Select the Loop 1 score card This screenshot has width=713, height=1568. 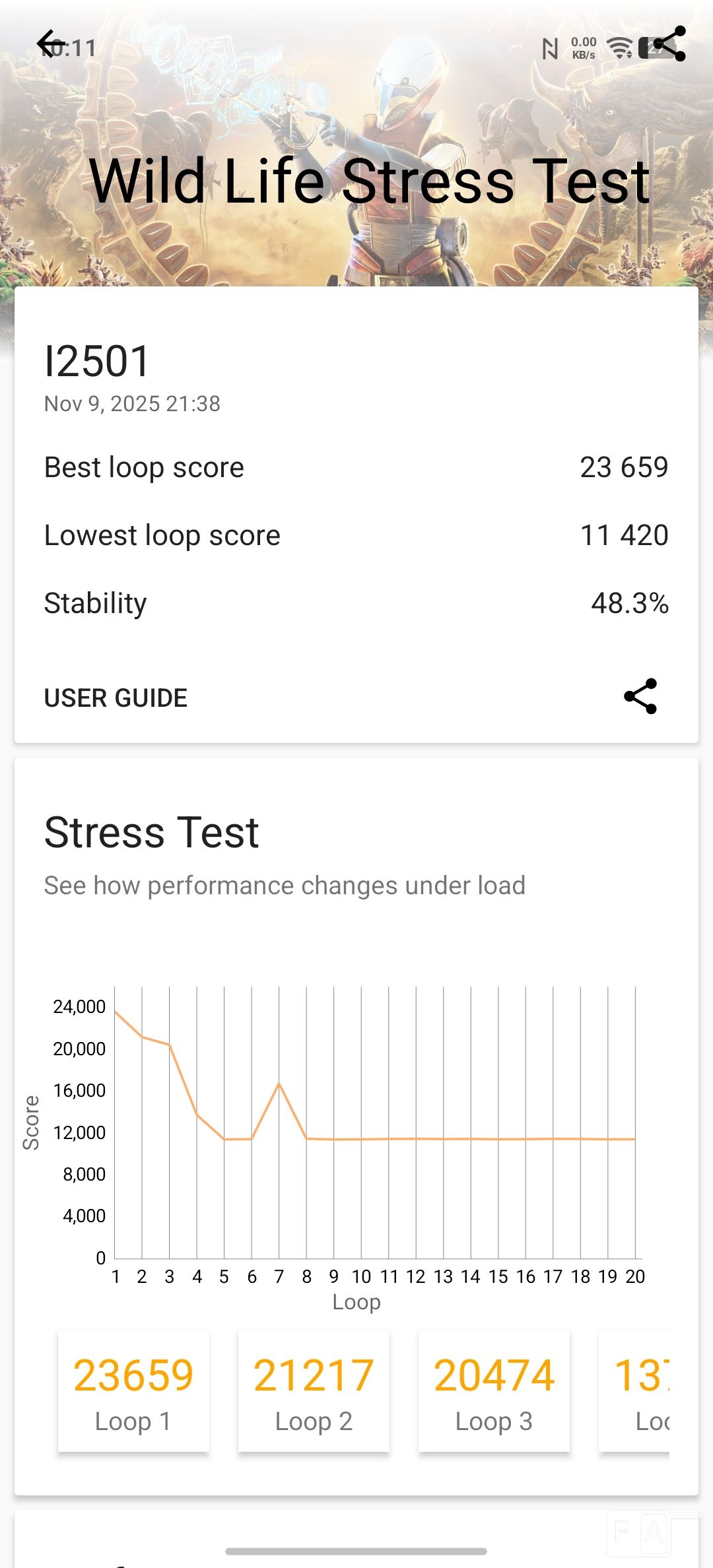coord(133,1391)
